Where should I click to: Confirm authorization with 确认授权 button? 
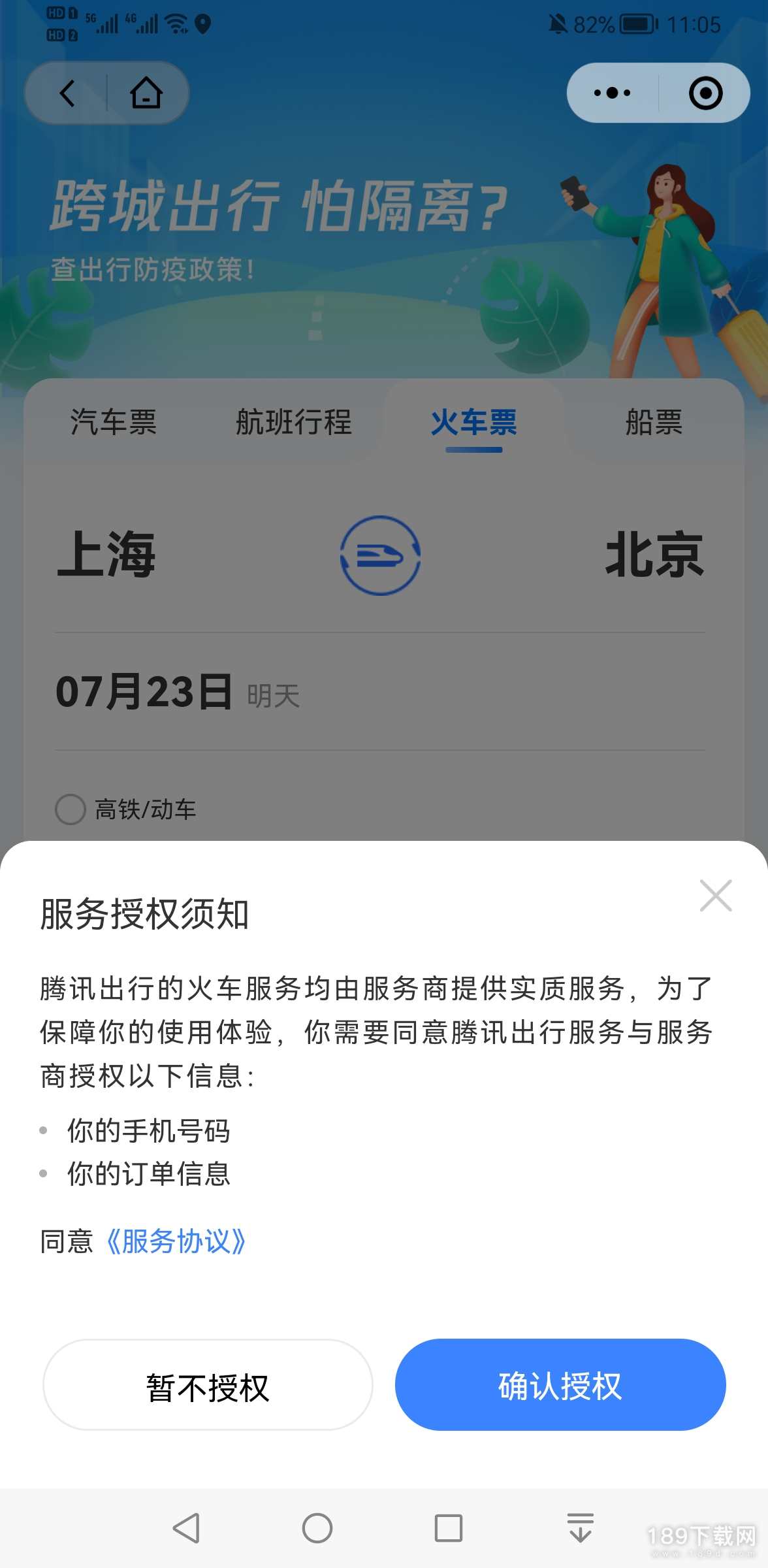(x=560, y=1384)
